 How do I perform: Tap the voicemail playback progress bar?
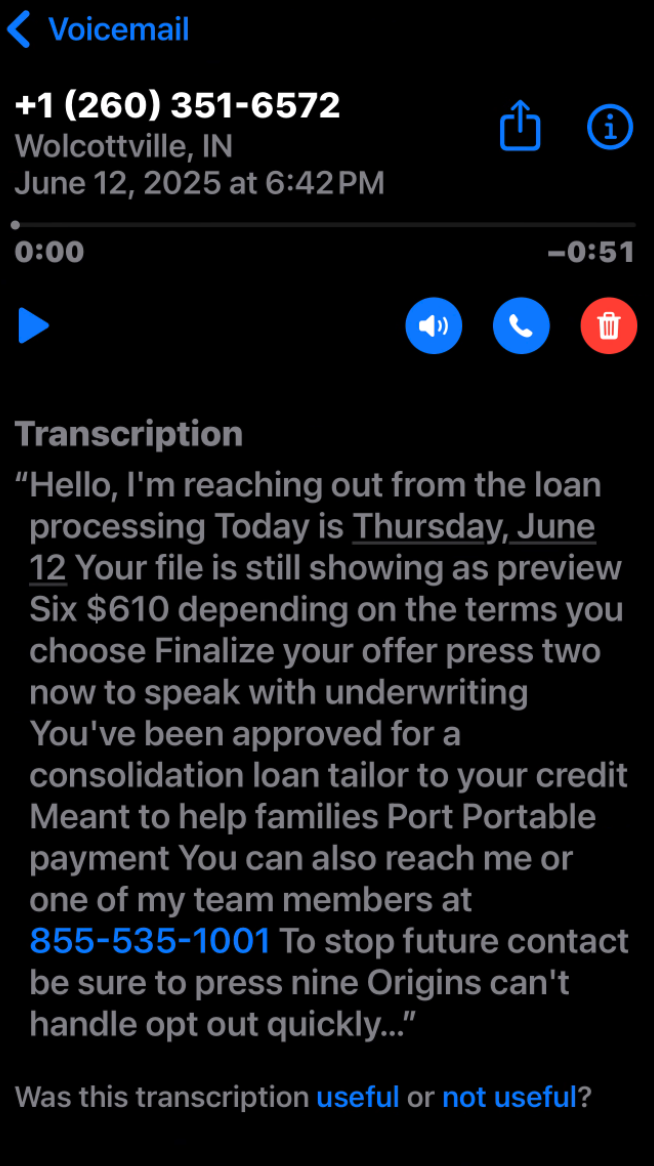pos(324,225)
